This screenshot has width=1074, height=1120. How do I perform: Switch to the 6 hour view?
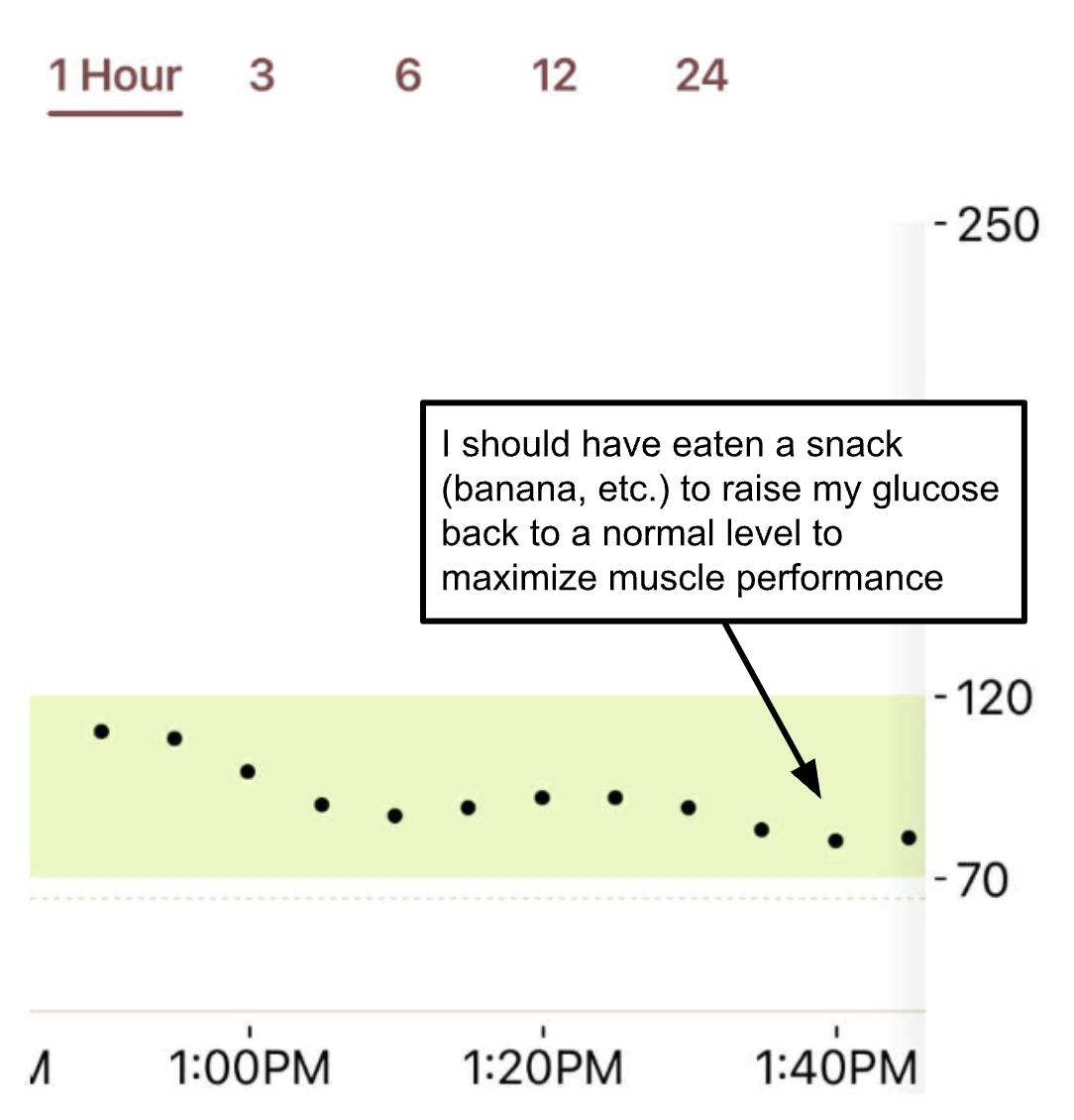(x=408, y=76)
